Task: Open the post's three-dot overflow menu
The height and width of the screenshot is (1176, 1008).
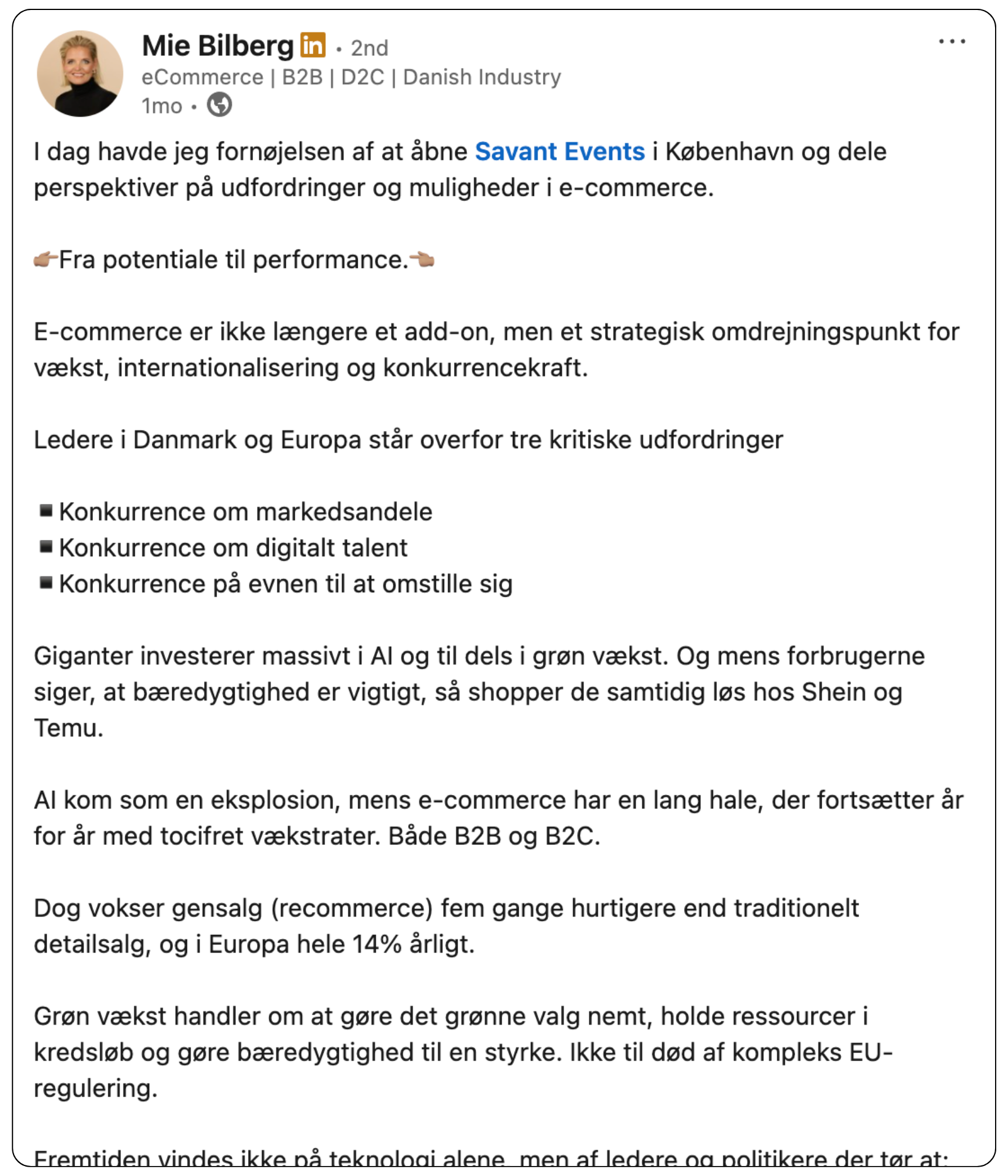Action: tap(952, 42)
